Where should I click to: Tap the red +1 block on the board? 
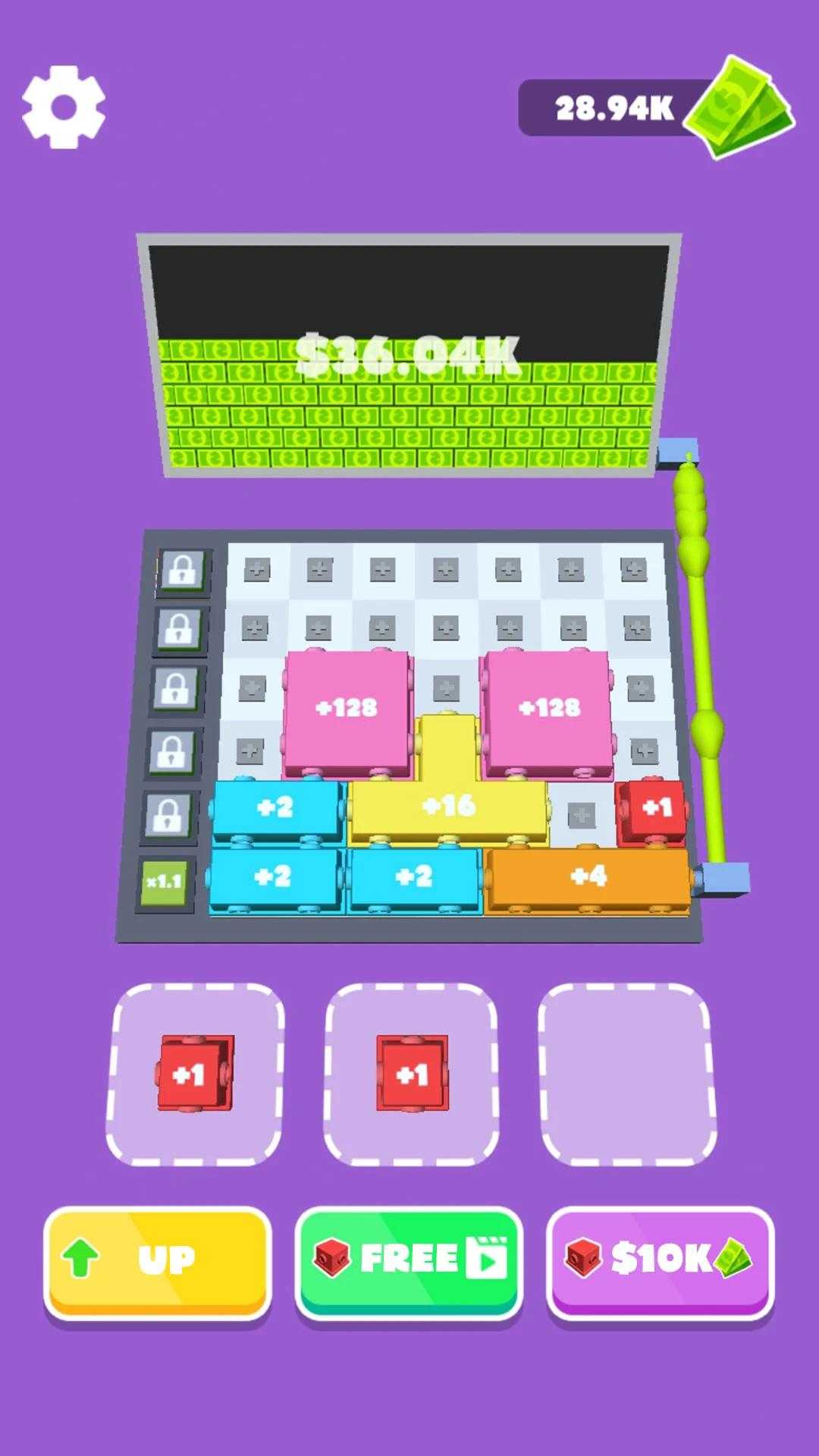click(654, 810)
